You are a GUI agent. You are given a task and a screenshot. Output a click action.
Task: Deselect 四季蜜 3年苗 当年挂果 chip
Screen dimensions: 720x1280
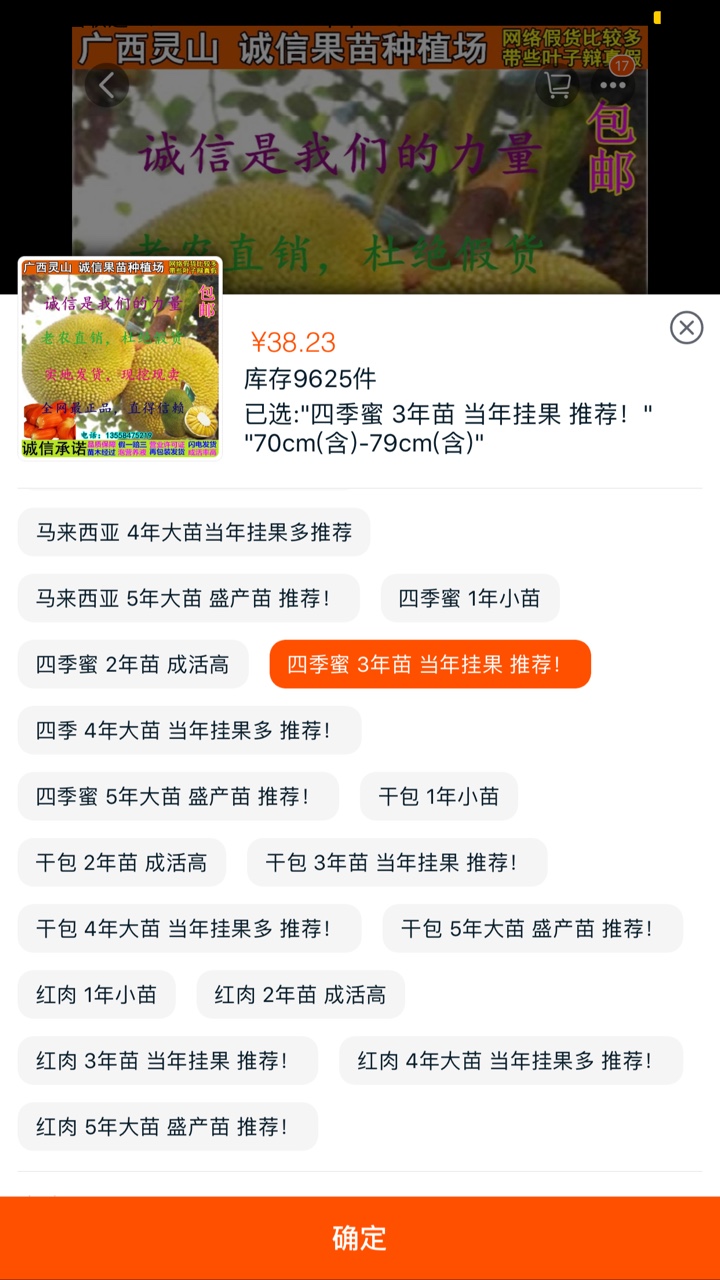pyautogui.click(x=430, y=664)
